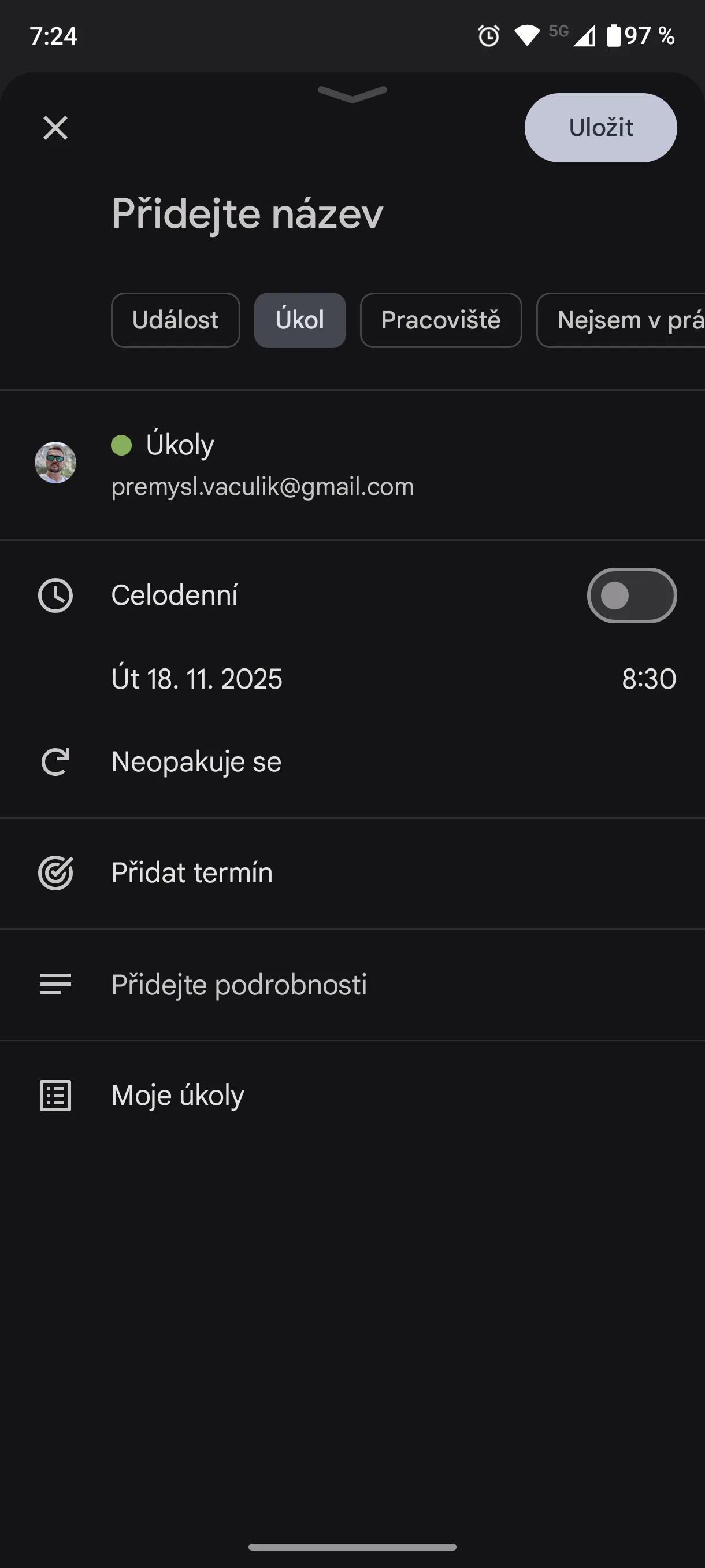Switch to the Událost chip
705x1568 pixels.
[x=175, y=320]
